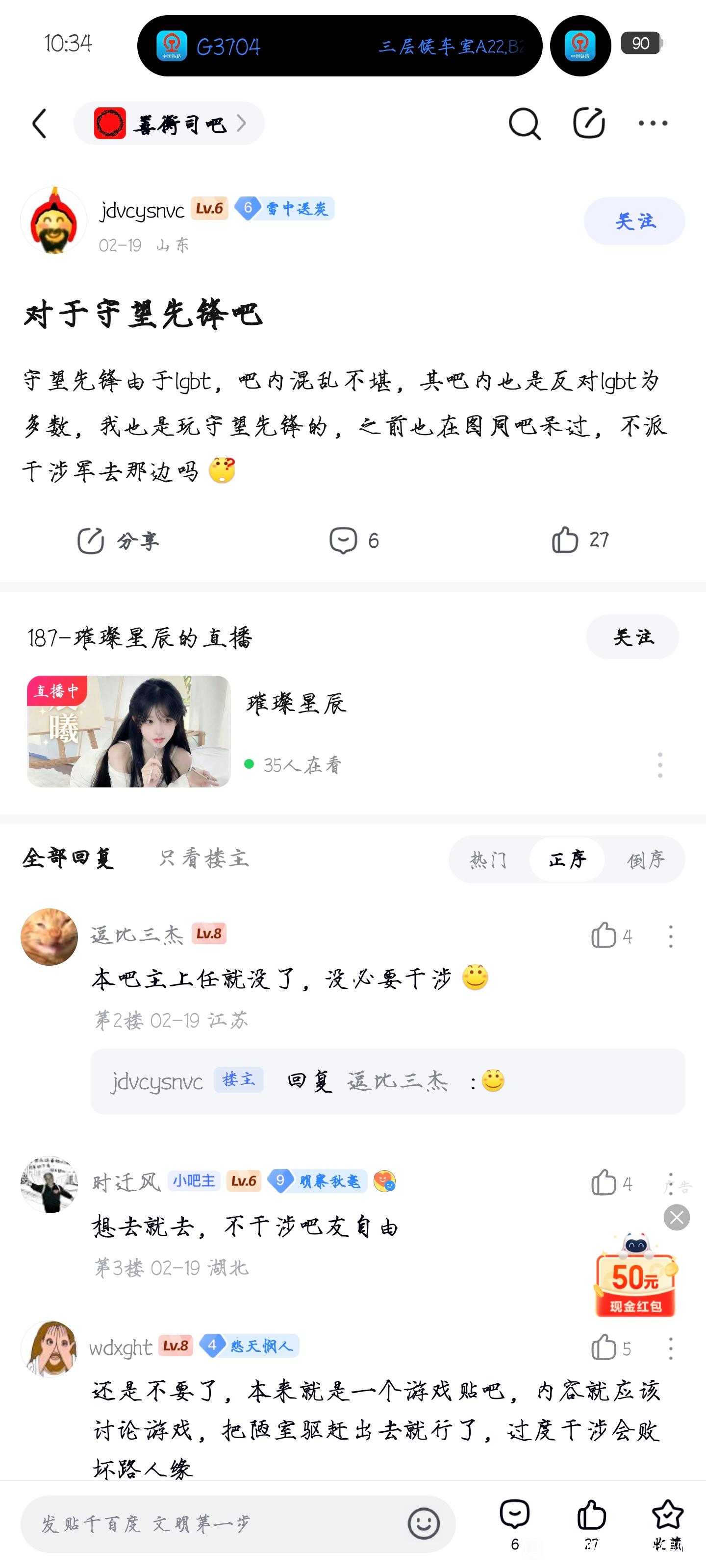
Task: Like the main post with 27 likes
Action: 580,540
